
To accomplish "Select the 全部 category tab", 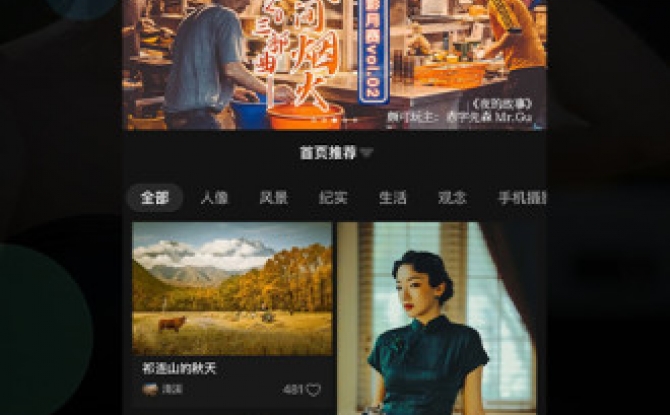I will (x=154, y=198).
